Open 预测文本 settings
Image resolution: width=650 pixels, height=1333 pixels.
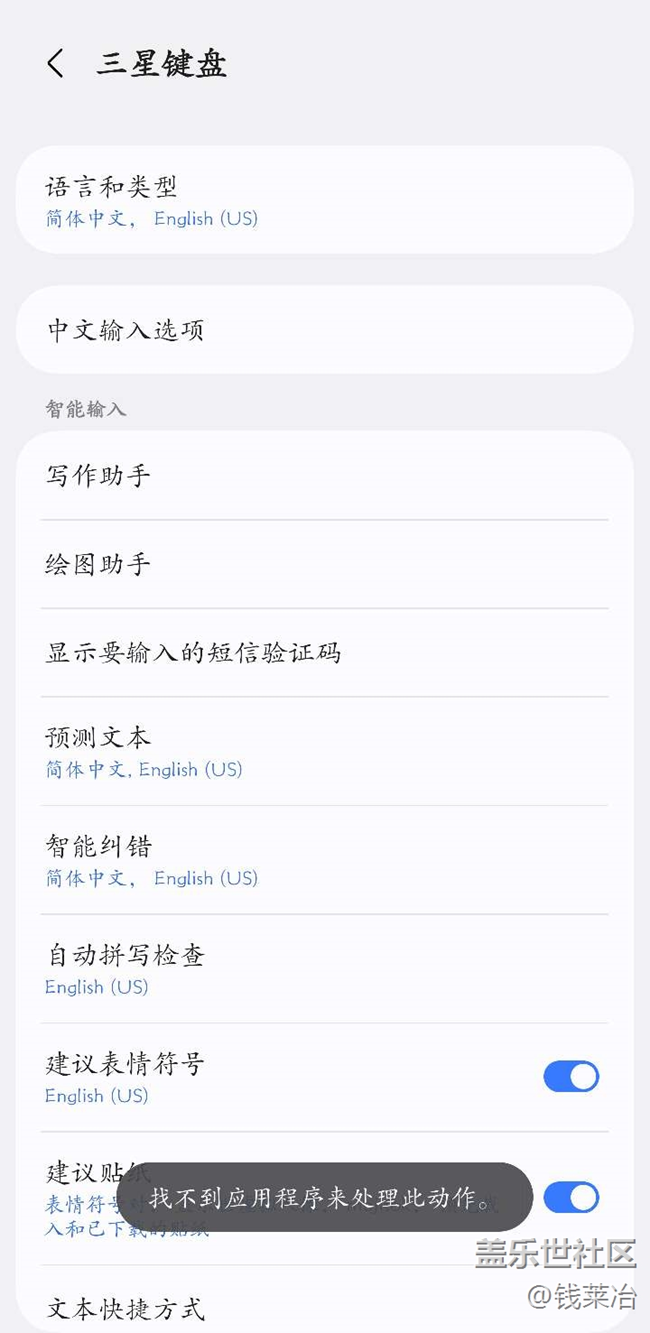(324, 751)
